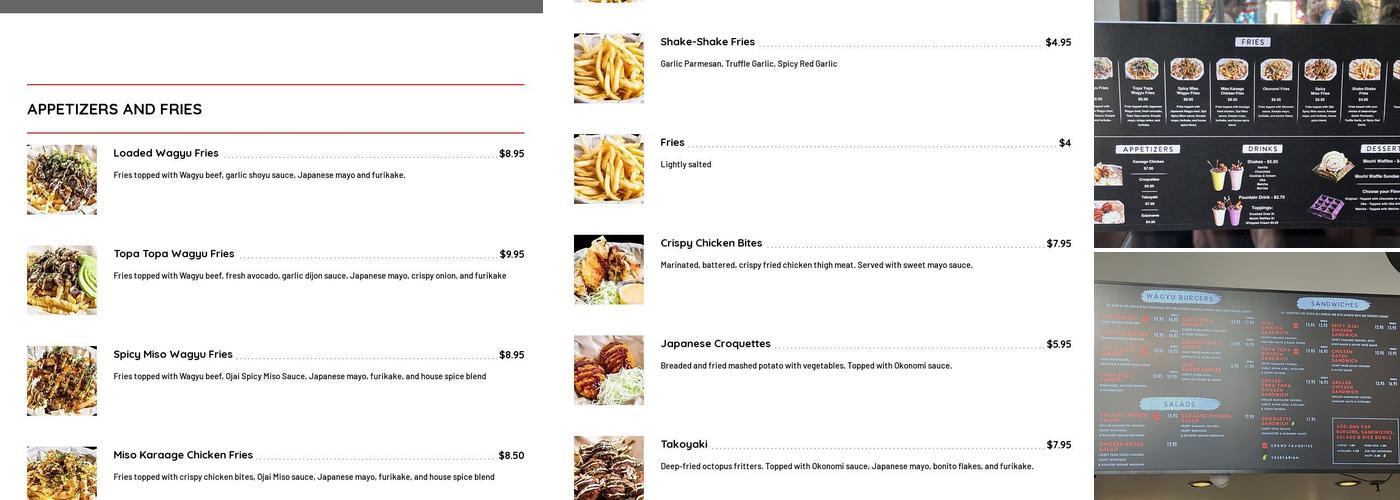View the Topa Topa Wagyu Fries photo

click(62, 280)
